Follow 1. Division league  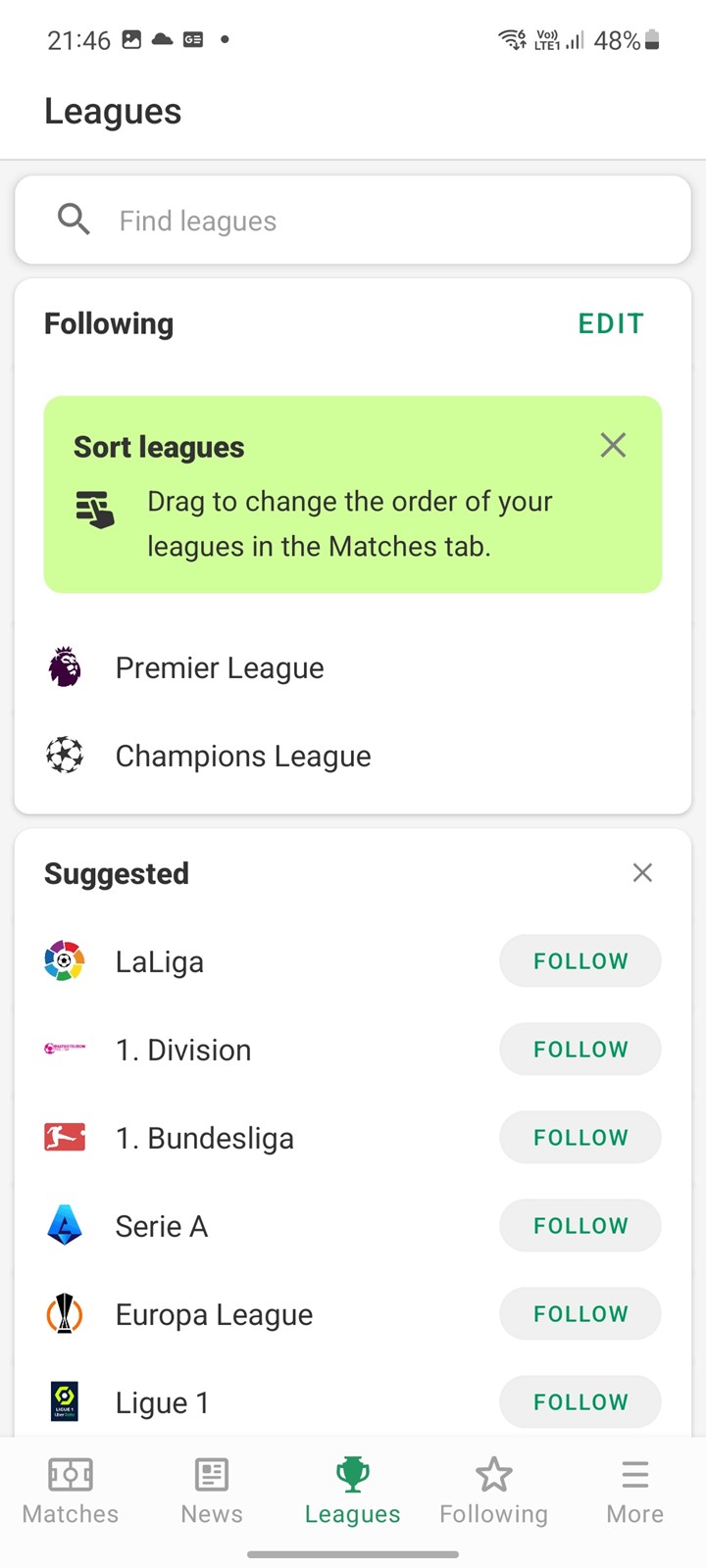580,1049
